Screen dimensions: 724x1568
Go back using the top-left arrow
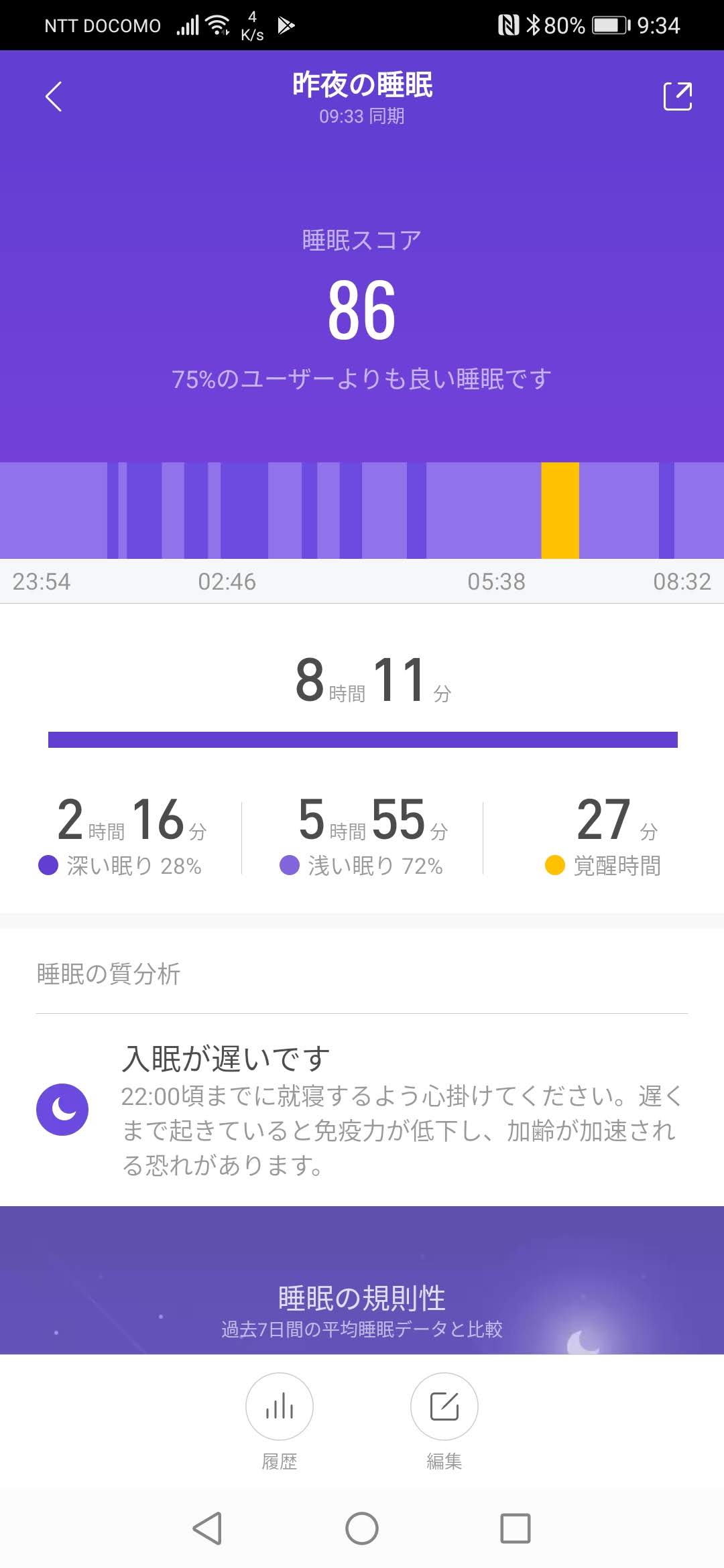(x=54, y=96)
